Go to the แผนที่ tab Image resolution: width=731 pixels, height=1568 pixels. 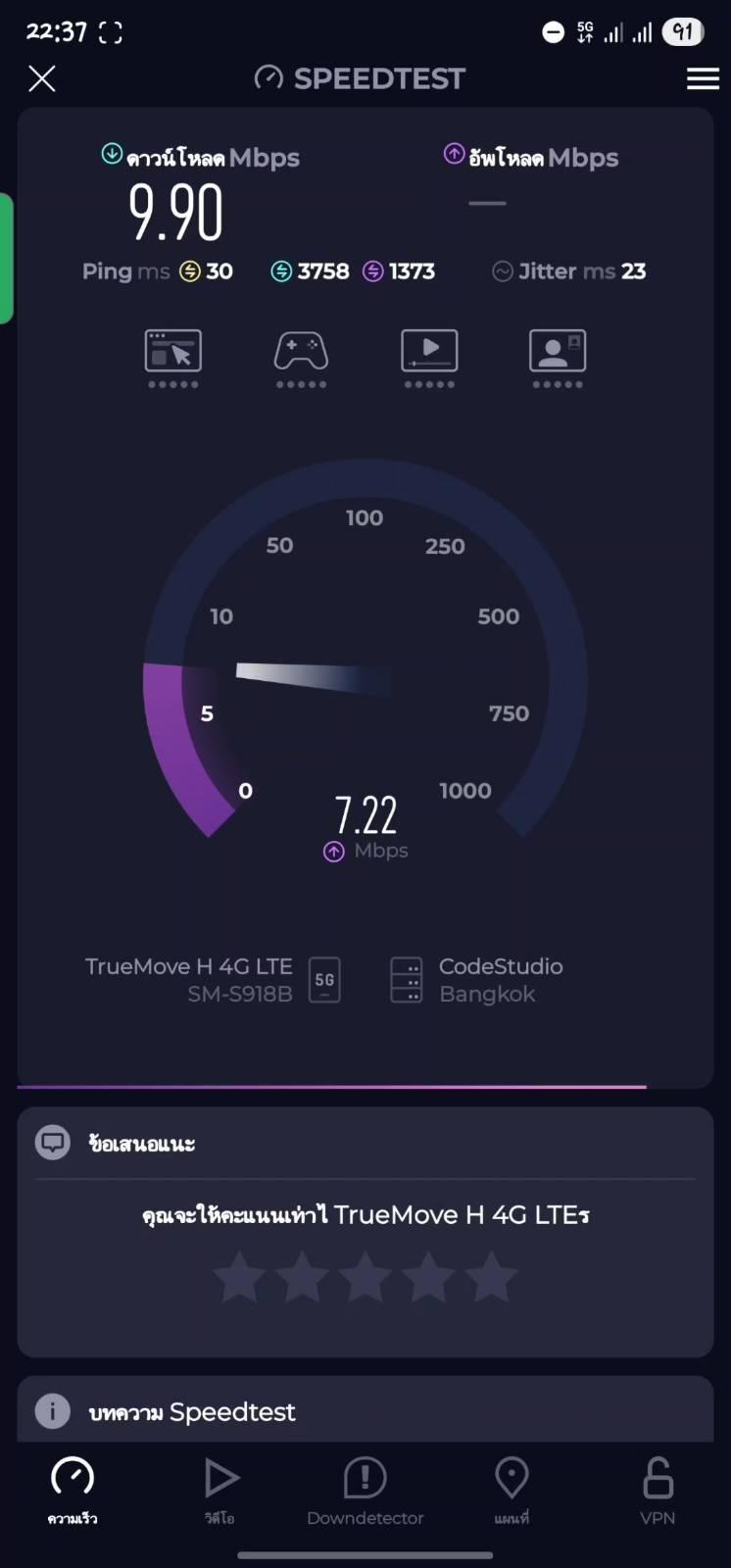512,1492
